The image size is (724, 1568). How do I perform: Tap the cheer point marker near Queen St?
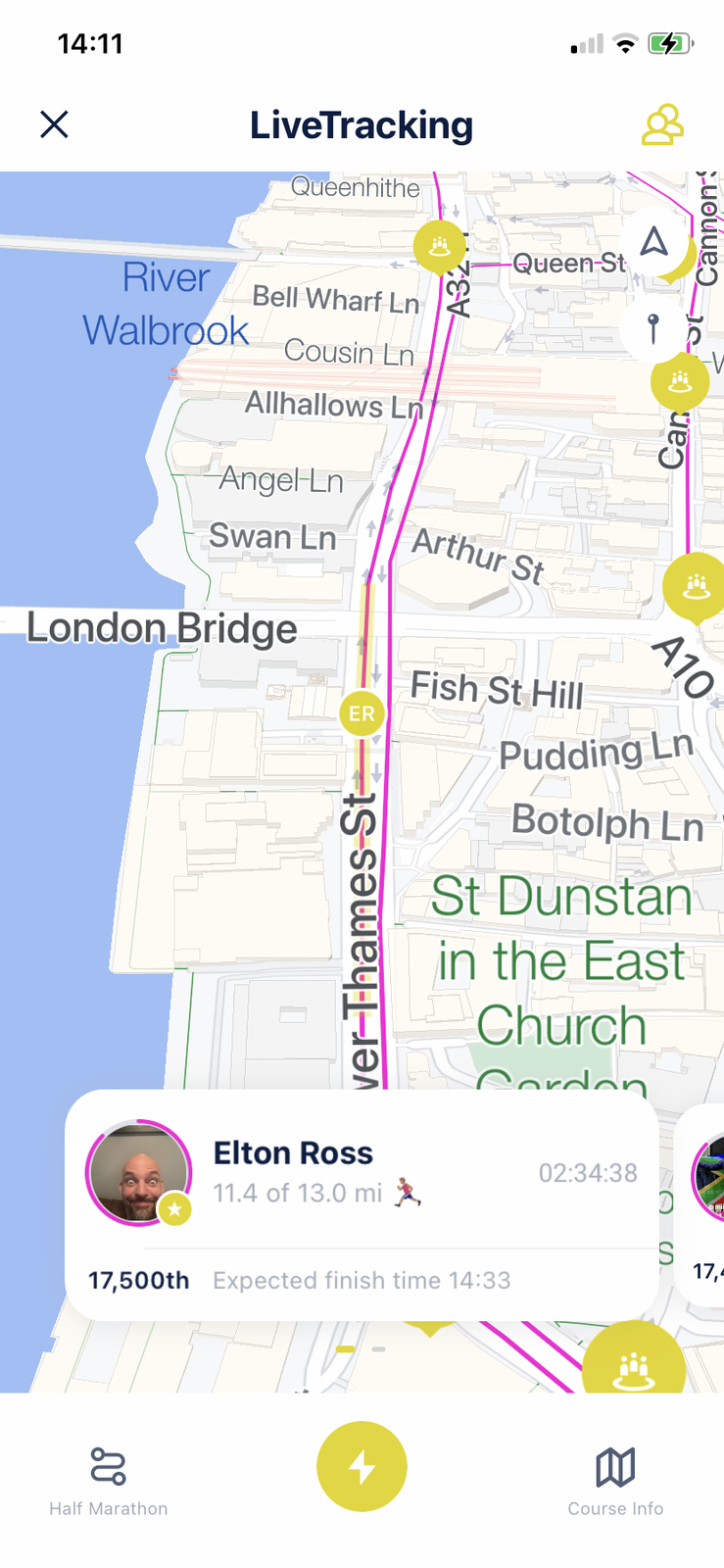439,246
